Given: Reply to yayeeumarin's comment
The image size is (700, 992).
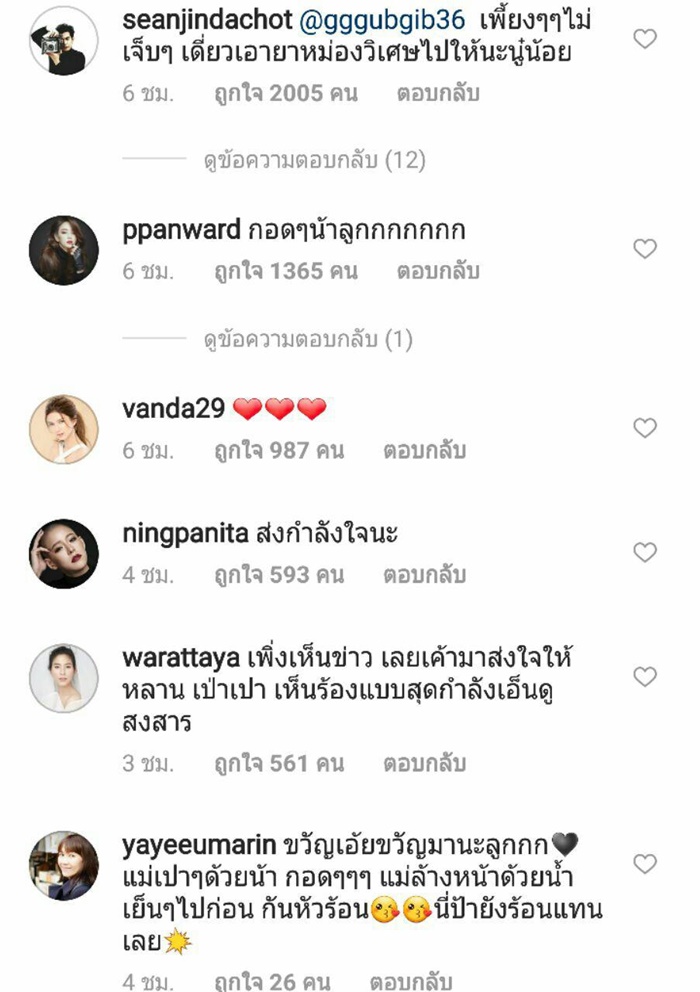Looking at the screenshot, I should [x=410, y=982].
